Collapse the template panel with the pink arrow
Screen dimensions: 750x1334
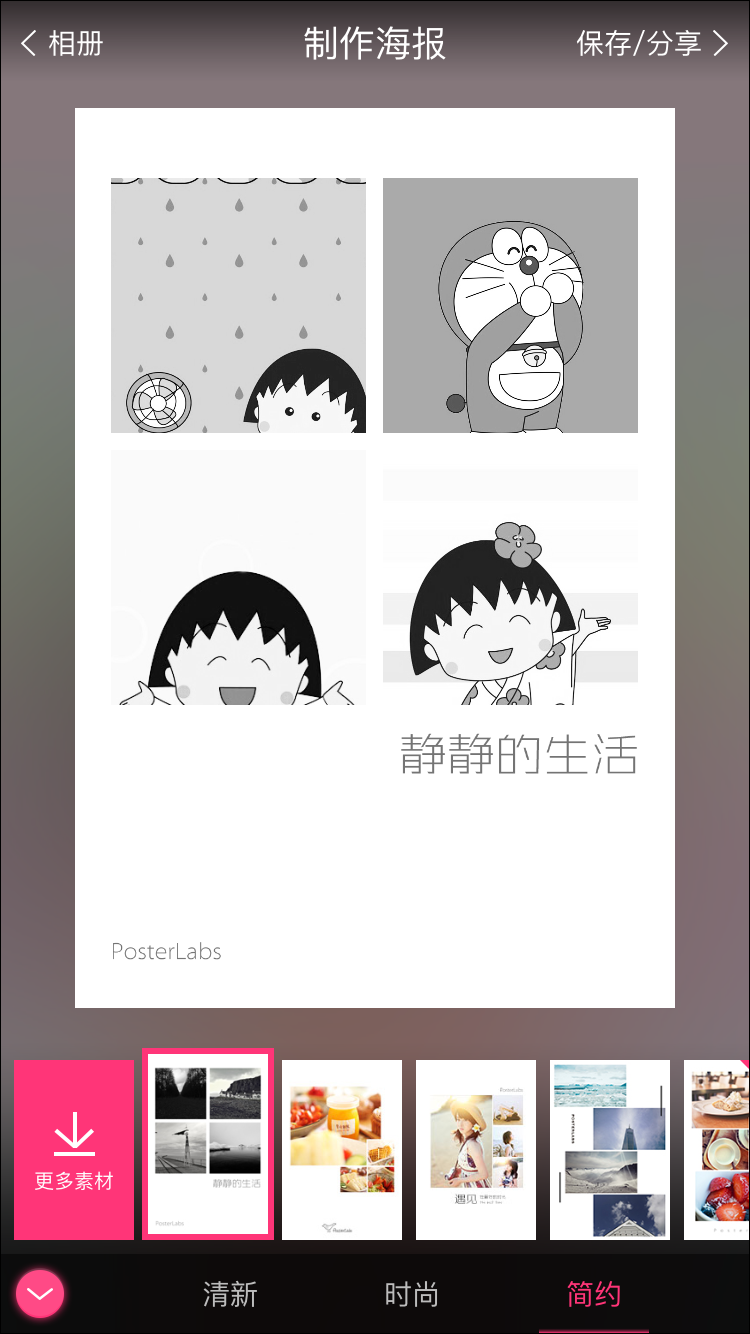(40, 1294)
